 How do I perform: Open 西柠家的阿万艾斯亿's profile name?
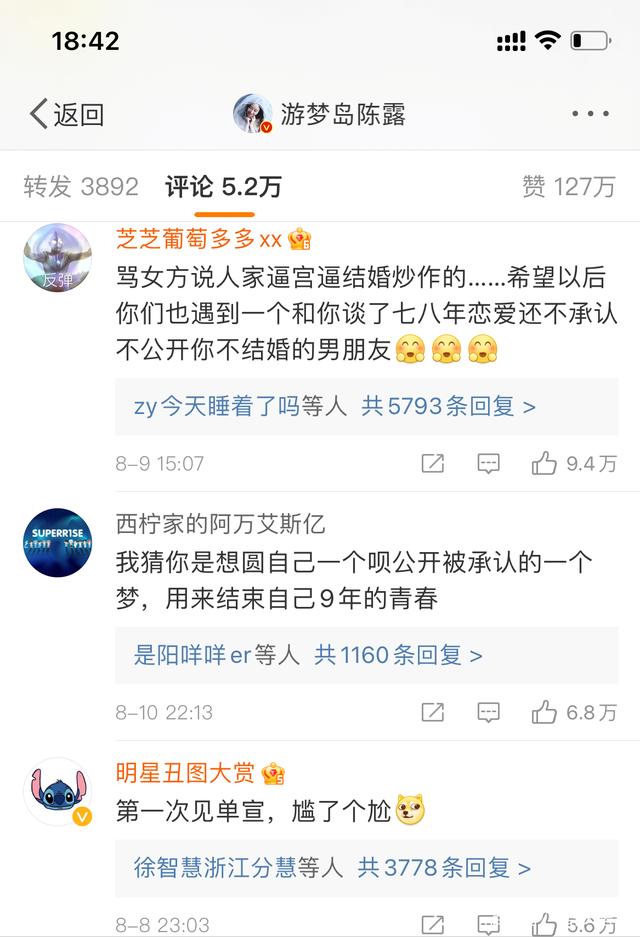click(x=220, y=523)
